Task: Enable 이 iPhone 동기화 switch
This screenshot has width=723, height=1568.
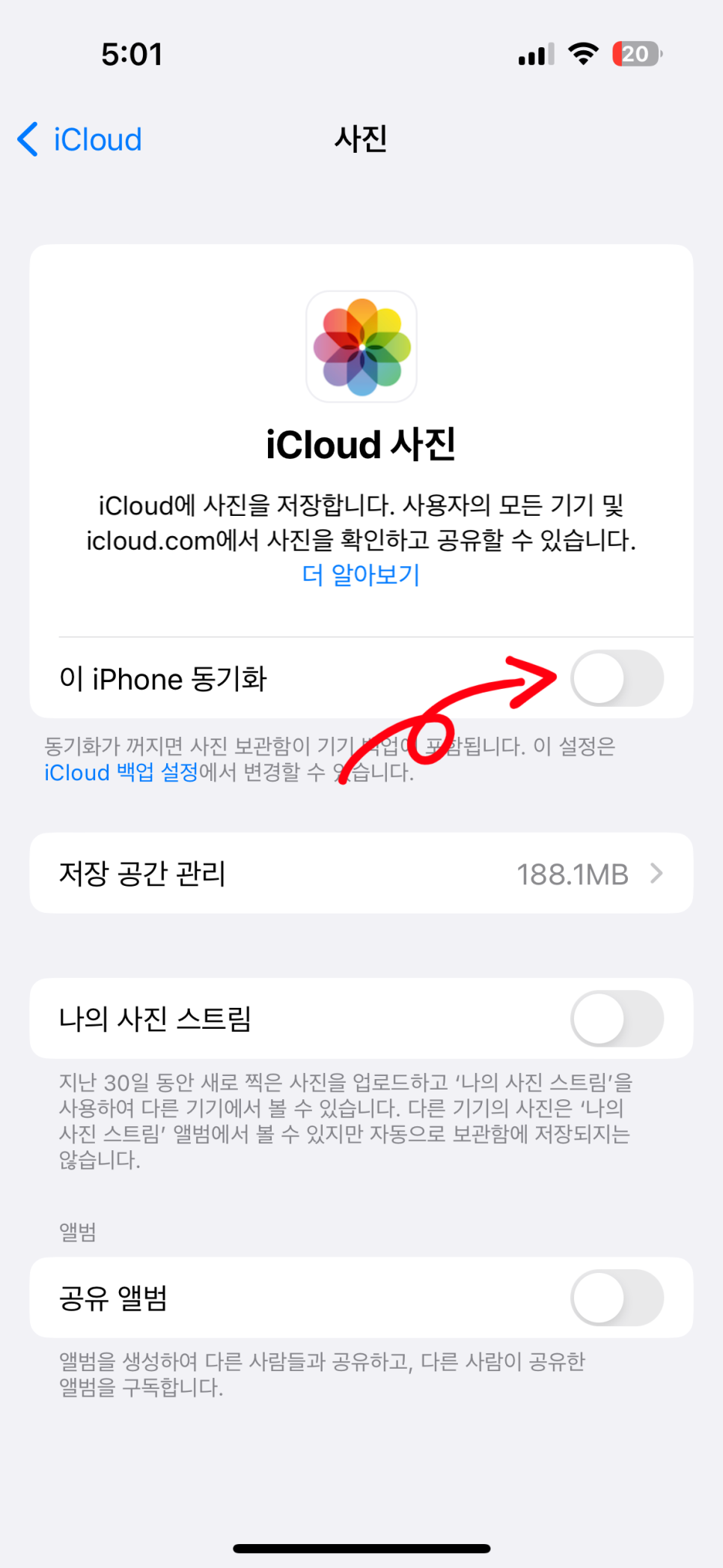Action: pyautogui.click(x=617, y=678)
